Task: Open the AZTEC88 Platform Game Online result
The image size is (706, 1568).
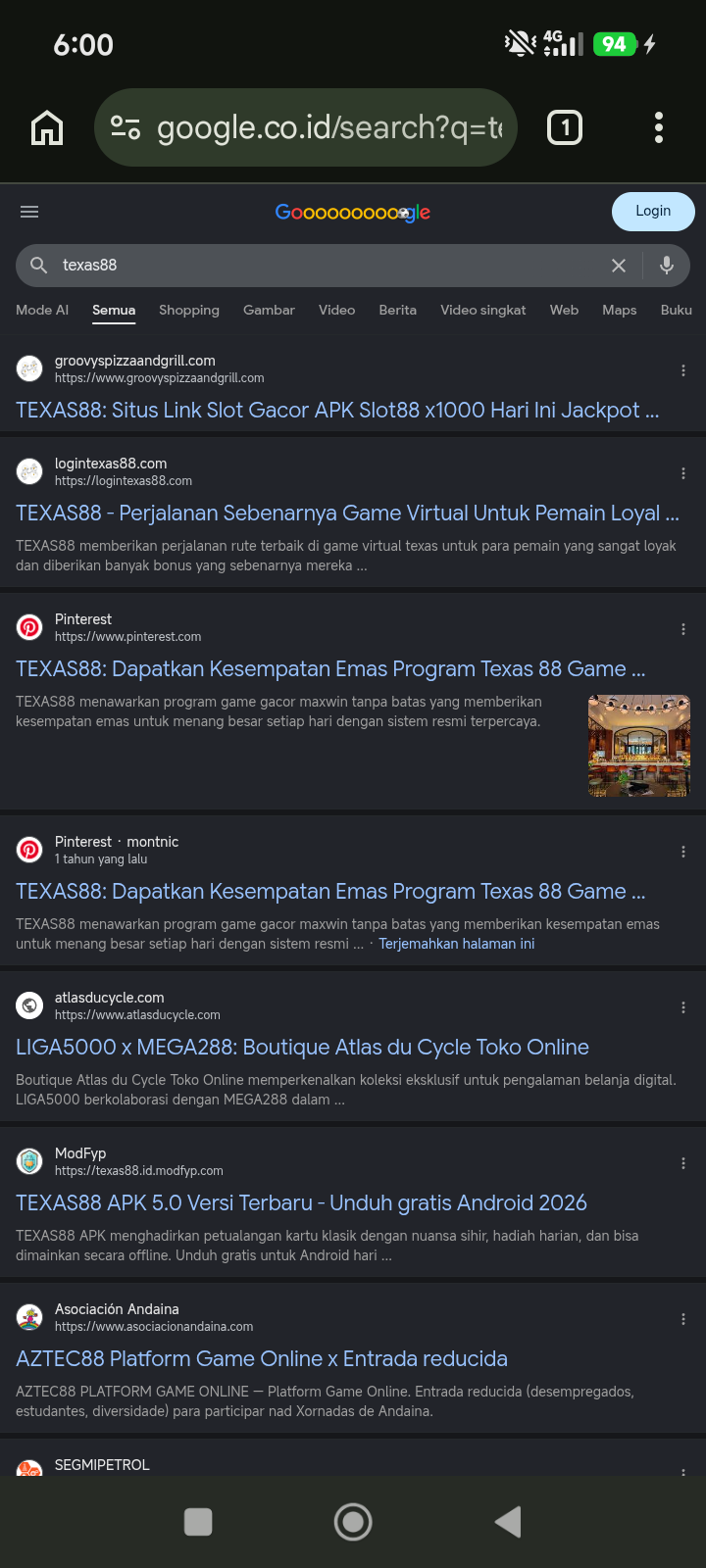Action: pos(262,1358)
